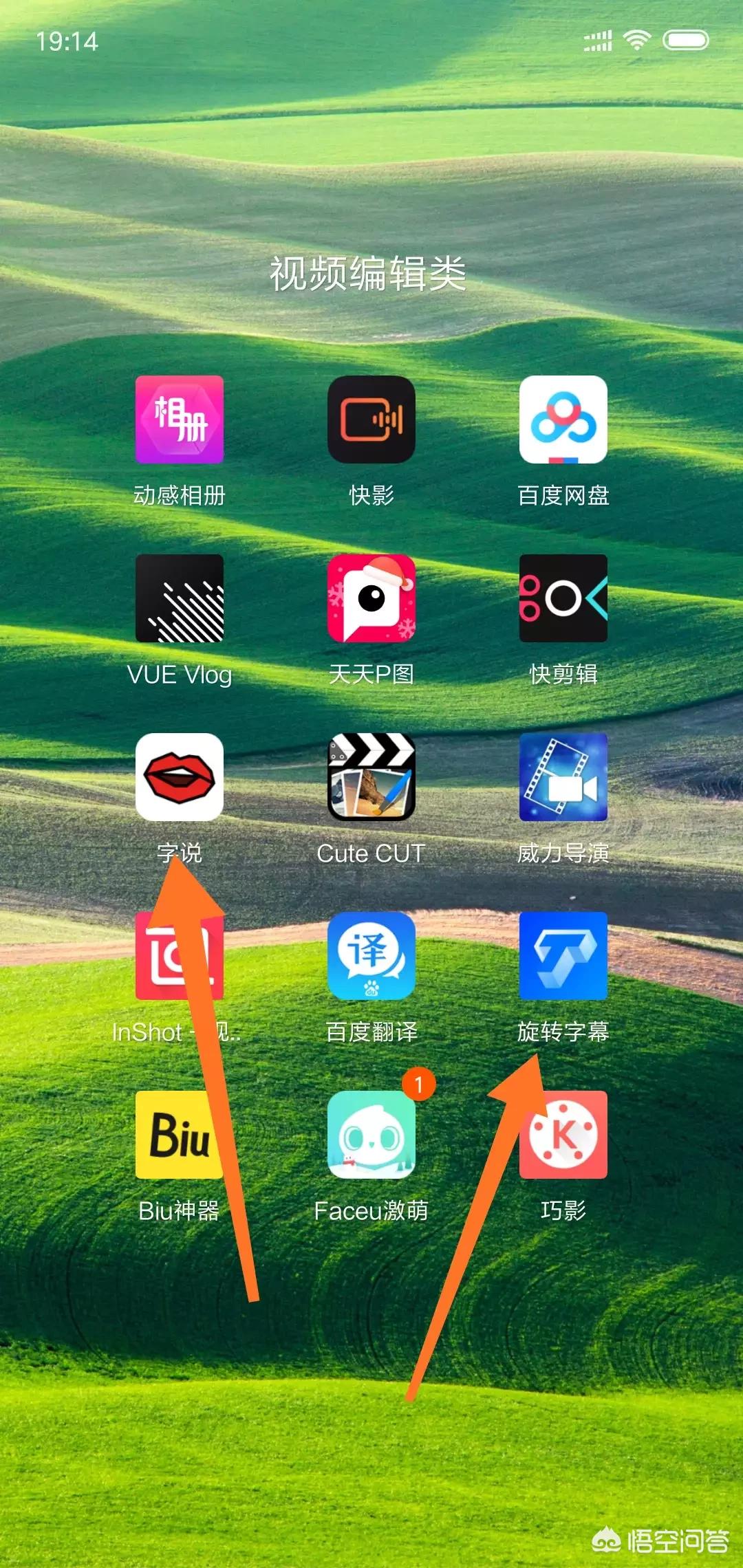The image size is (743, 1568).
Task: Launch Cute CUT
Action: click(371, 777)
